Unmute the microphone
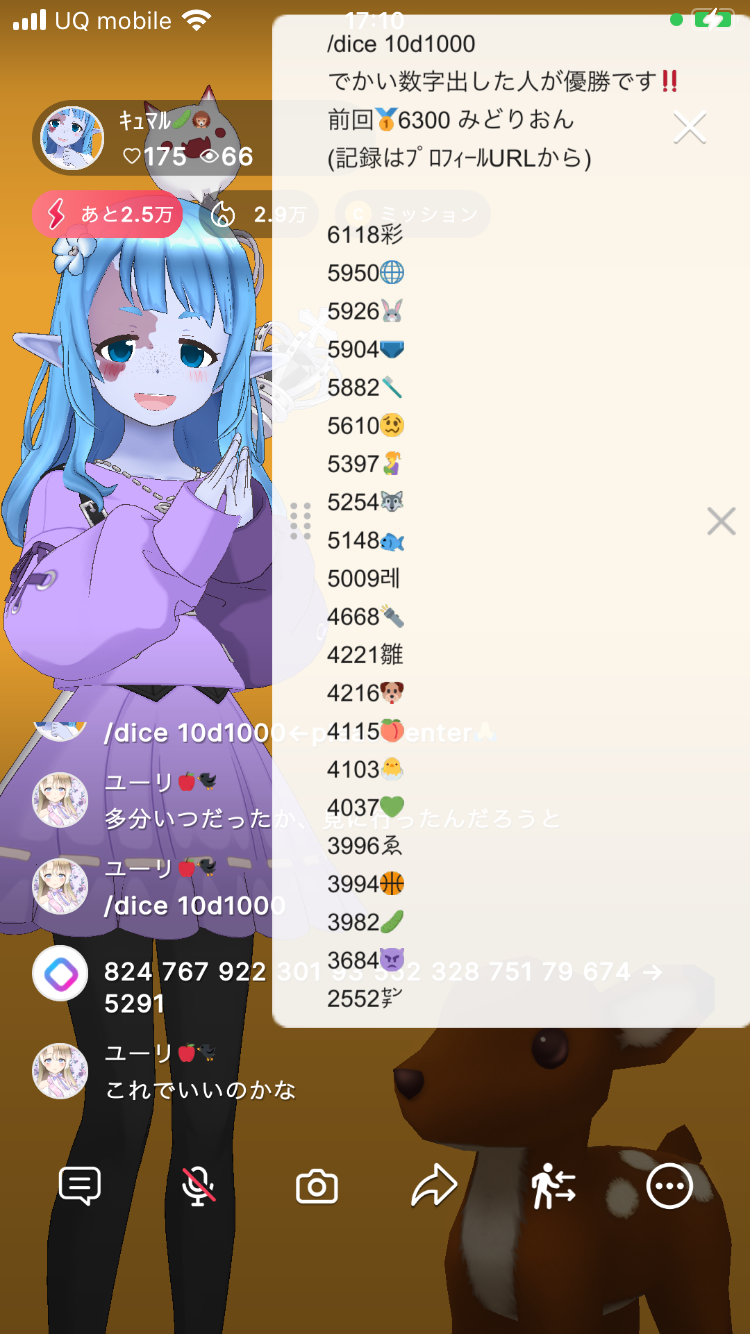 (198, 1187)
